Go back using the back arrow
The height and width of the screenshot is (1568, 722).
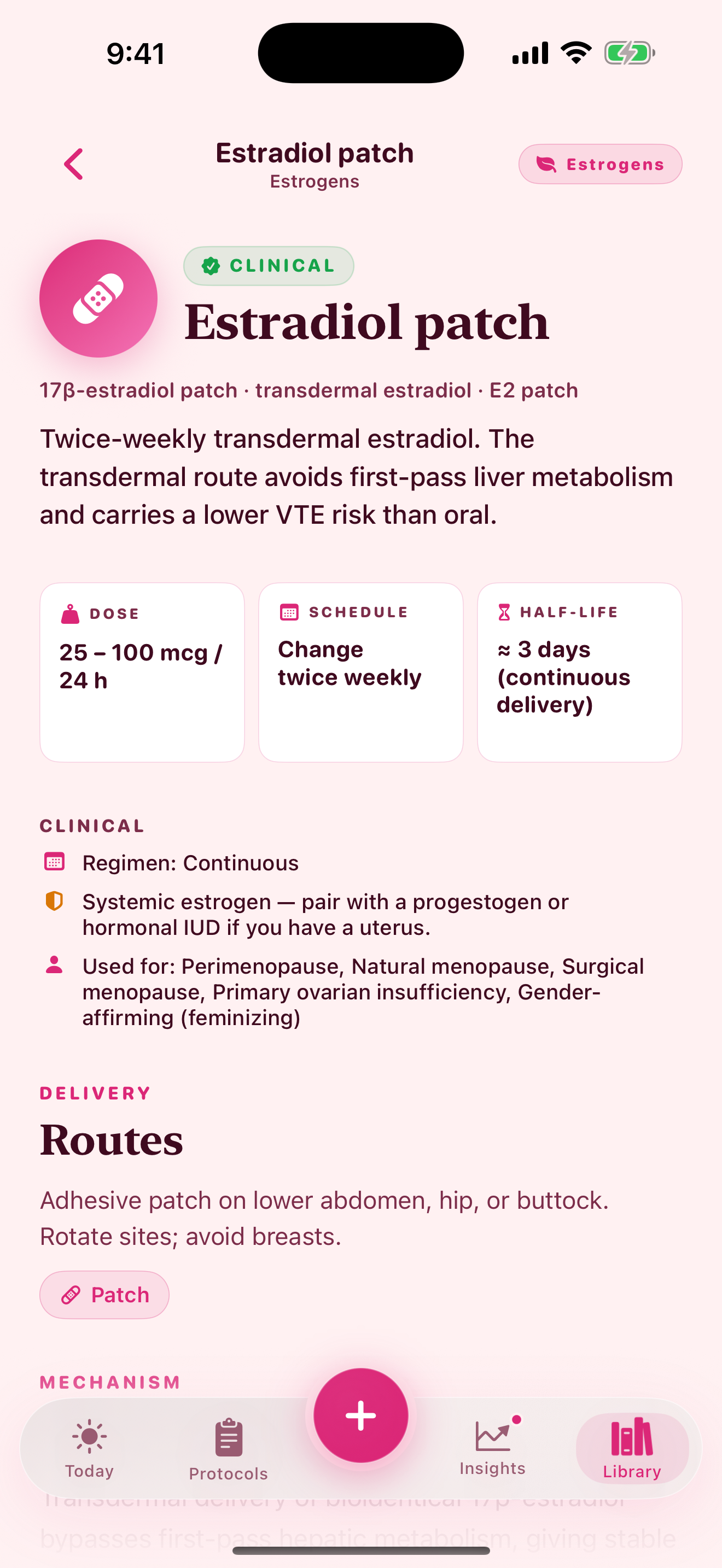(74, 165)
